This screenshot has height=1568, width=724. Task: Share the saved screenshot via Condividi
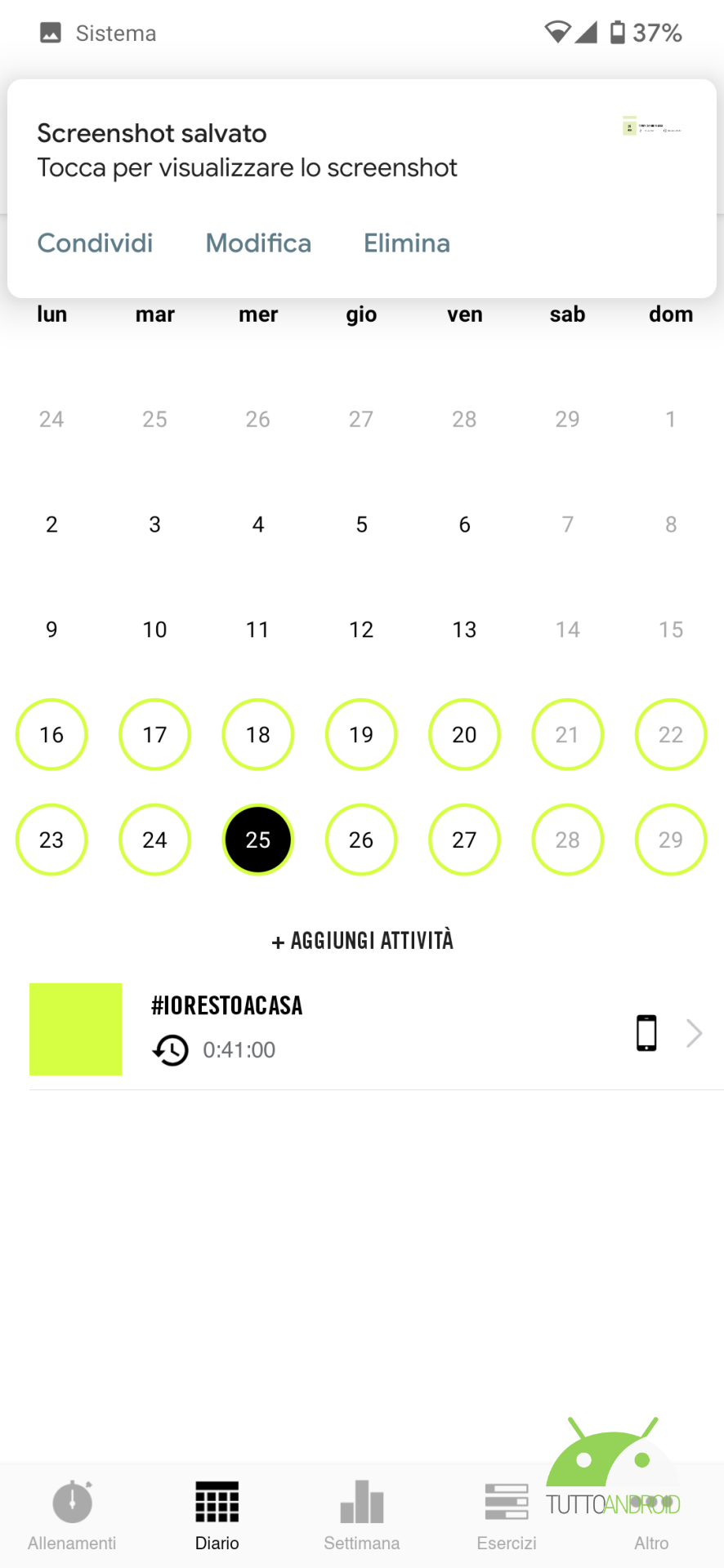(95, 243)
